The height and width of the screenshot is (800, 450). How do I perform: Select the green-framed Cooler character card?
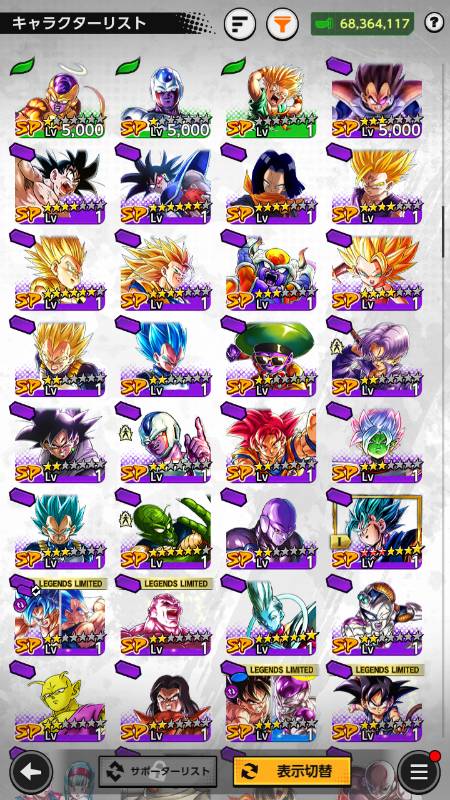[165, 101]
